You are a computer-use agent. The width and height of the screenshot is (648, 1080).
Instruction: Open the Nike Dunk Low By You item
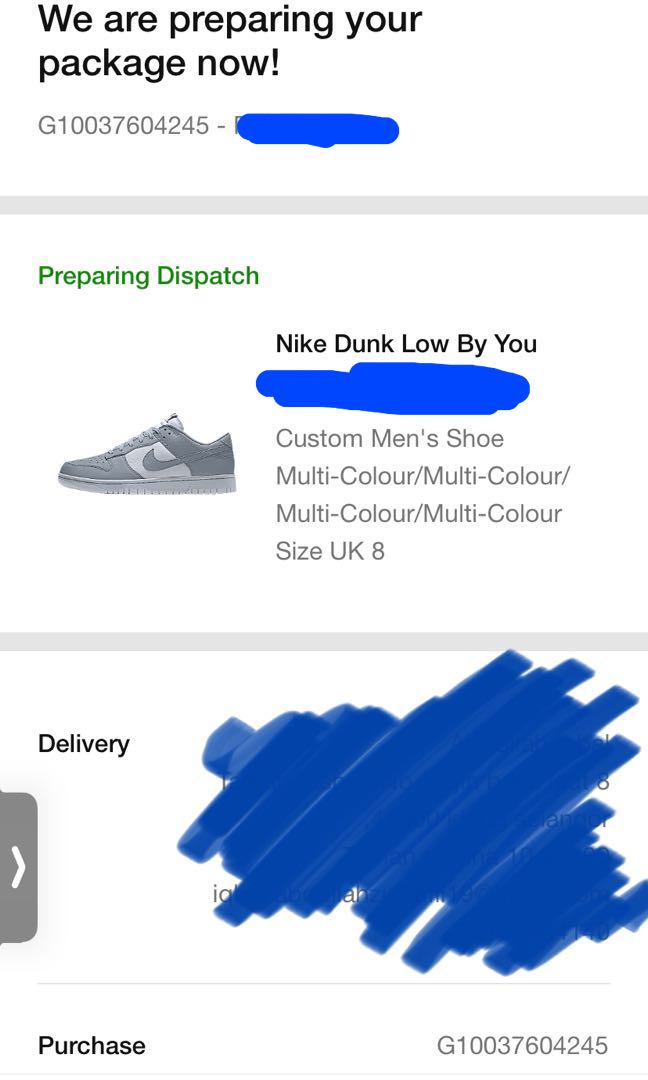[x=406, y=344]
